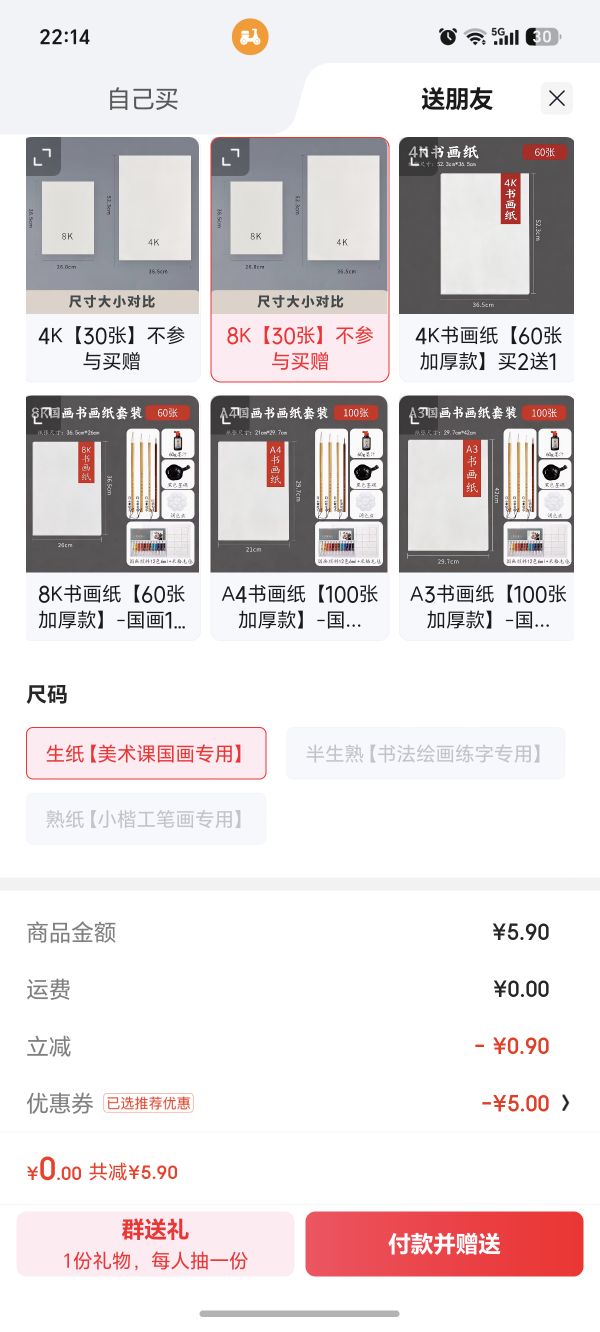Viewport: 600px width, 1332px height.
Task: Open the 优惠券 coupon selection
Action: (300, 1103)
